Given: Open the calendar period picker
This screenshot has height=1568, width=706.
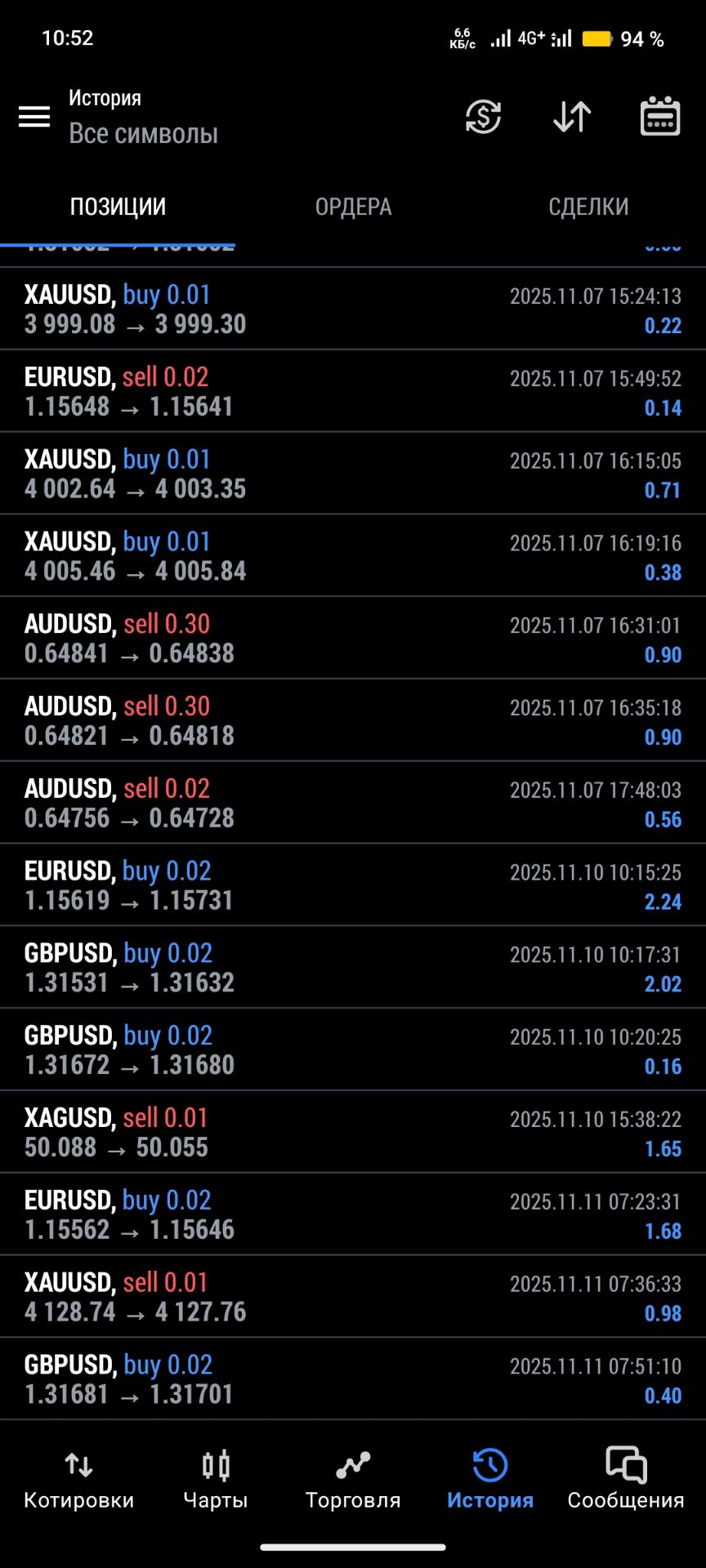Looking at the screenshot, I should [x=660, y=117].
